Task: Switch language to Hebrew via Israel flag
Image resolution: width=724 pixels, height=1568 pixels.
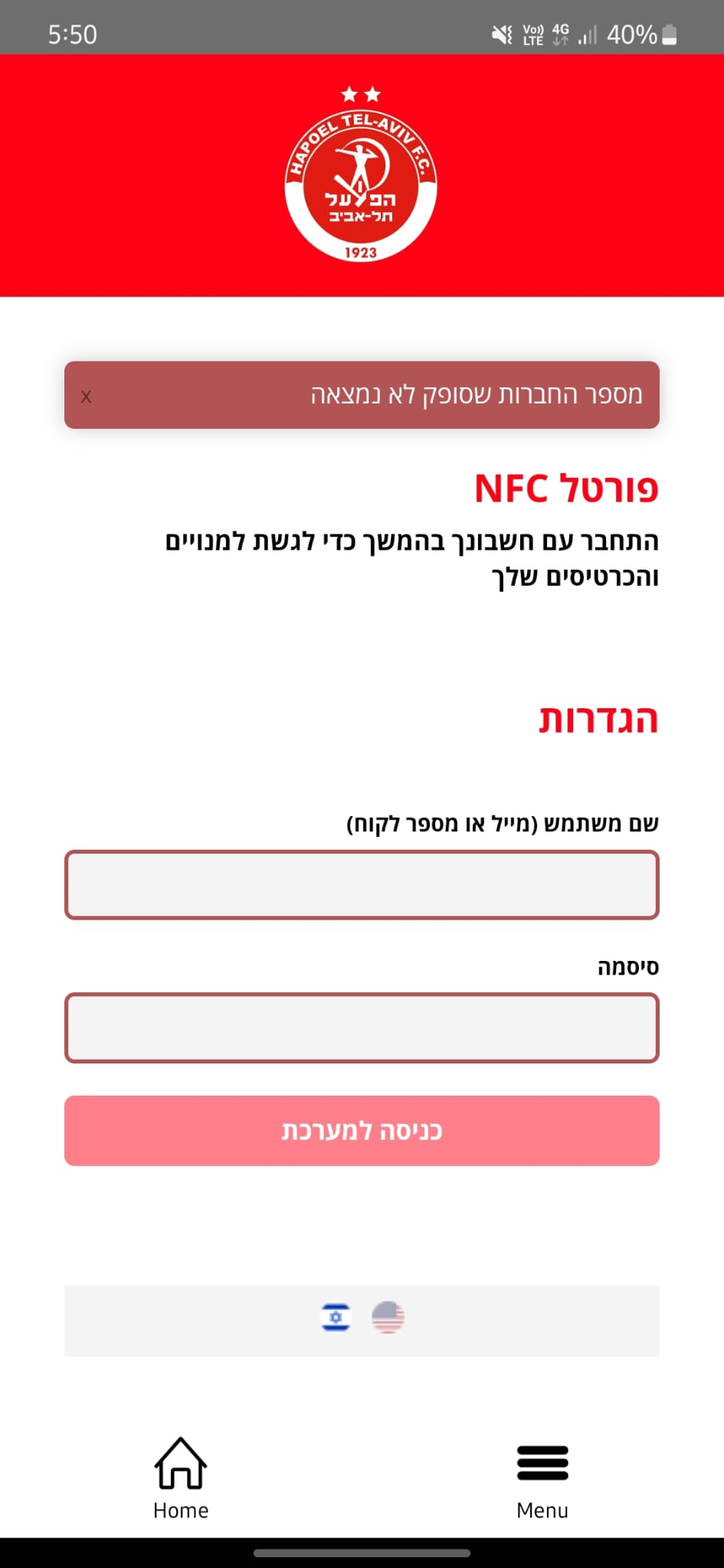Action: click(x=336, y=1317)
